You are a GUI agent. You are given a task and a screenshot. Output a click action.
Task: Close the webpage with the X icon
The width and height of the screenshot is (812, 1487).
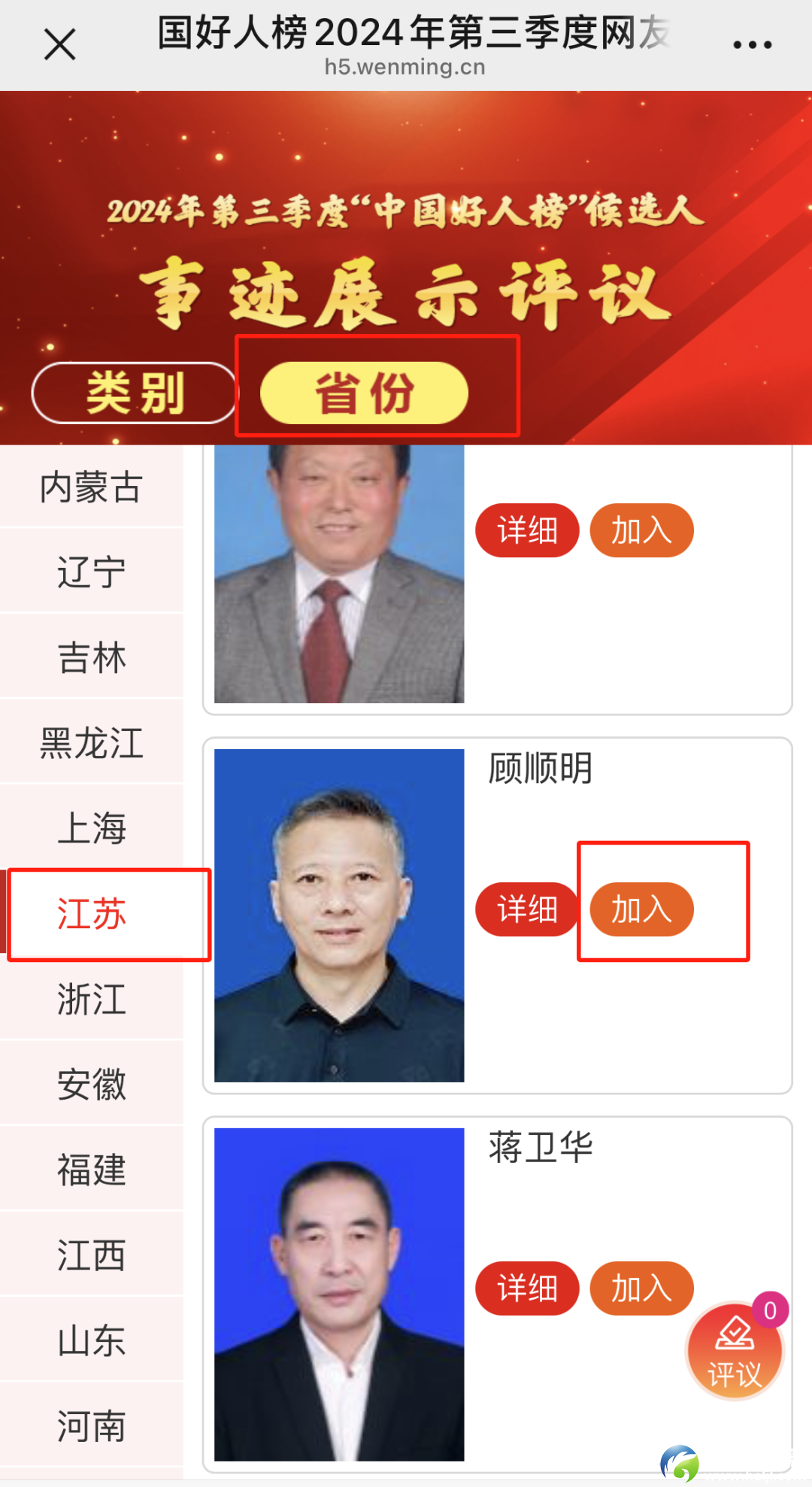[60, 44]
